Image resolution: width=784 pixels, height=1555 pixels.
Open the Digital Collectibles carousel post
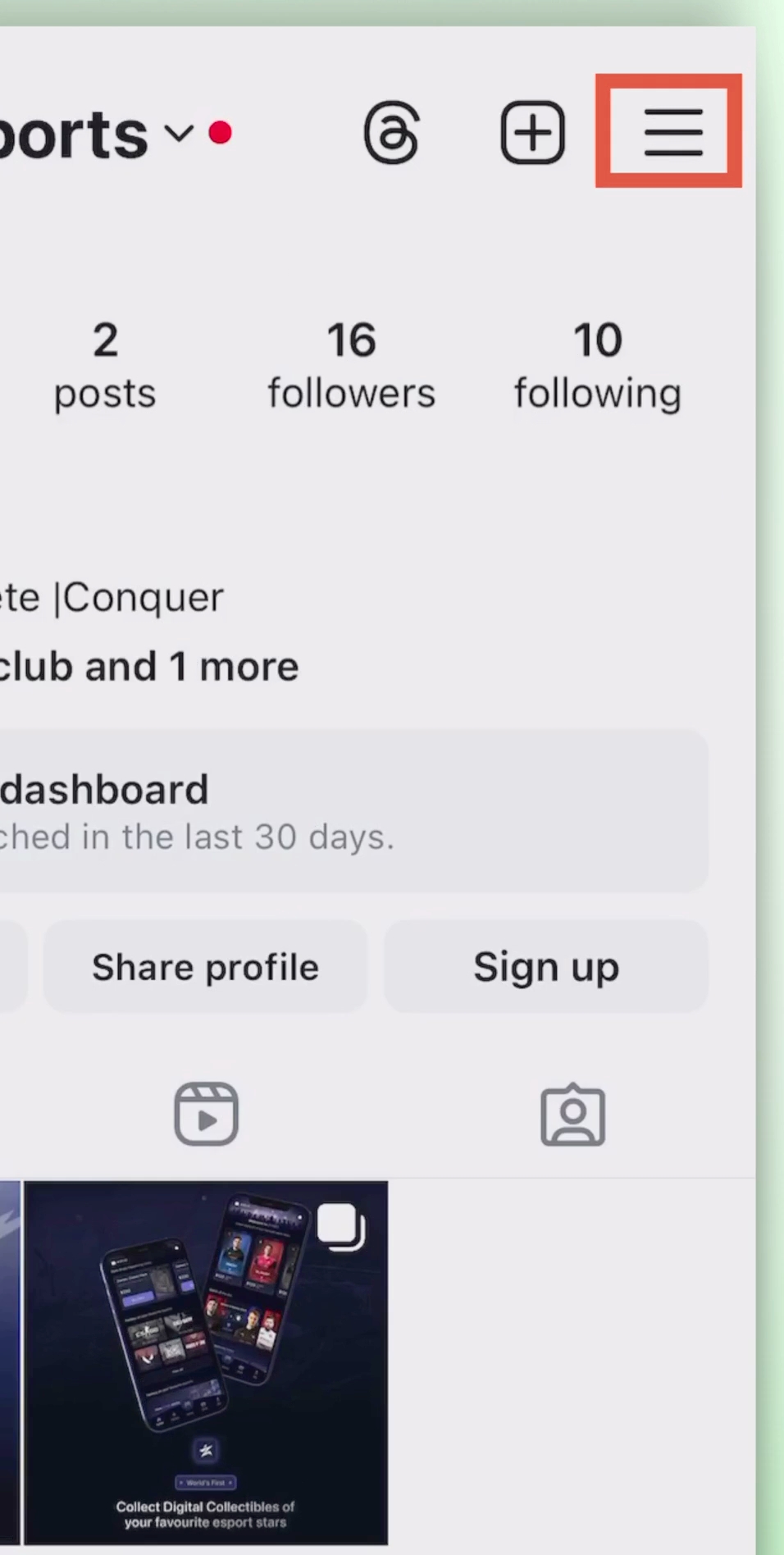pyautogui.click(x=206, y=1361)
